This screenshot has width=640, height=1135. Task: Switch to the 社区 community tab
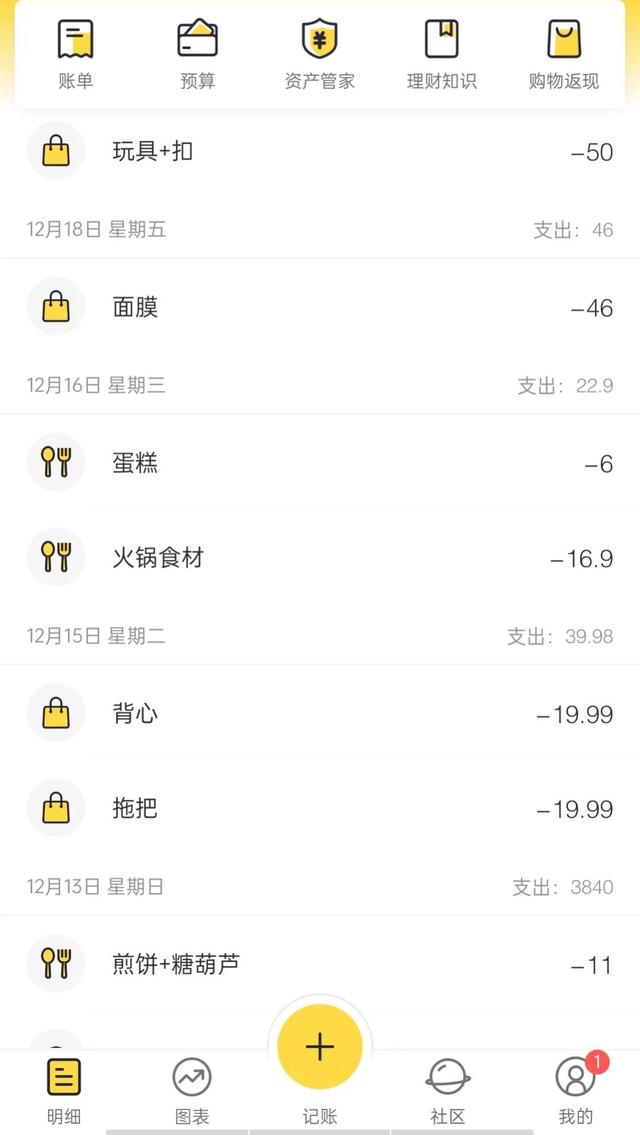click(447, 1090)
